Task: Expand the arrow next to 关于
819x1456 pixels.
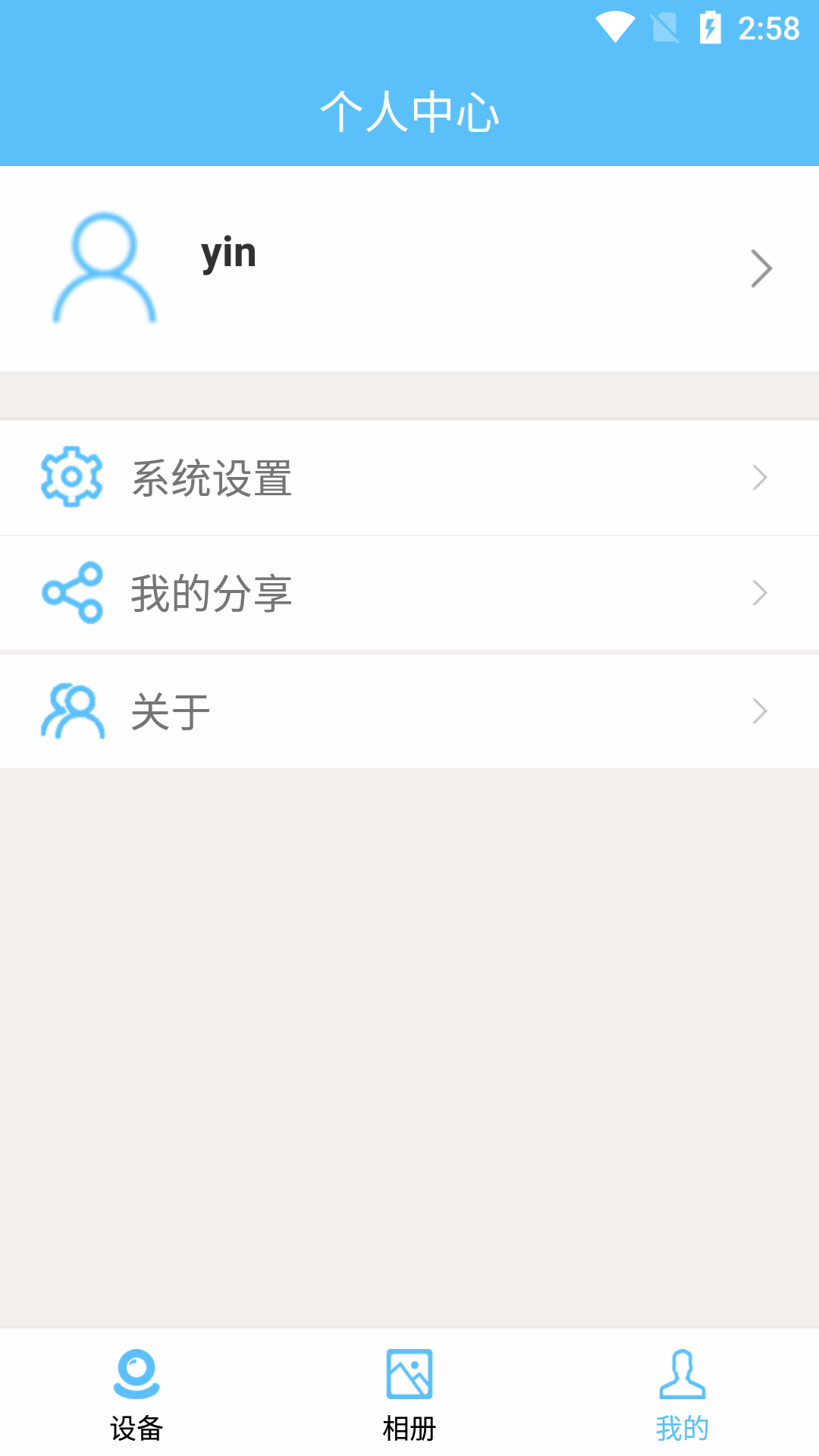Action: point(761,711)
